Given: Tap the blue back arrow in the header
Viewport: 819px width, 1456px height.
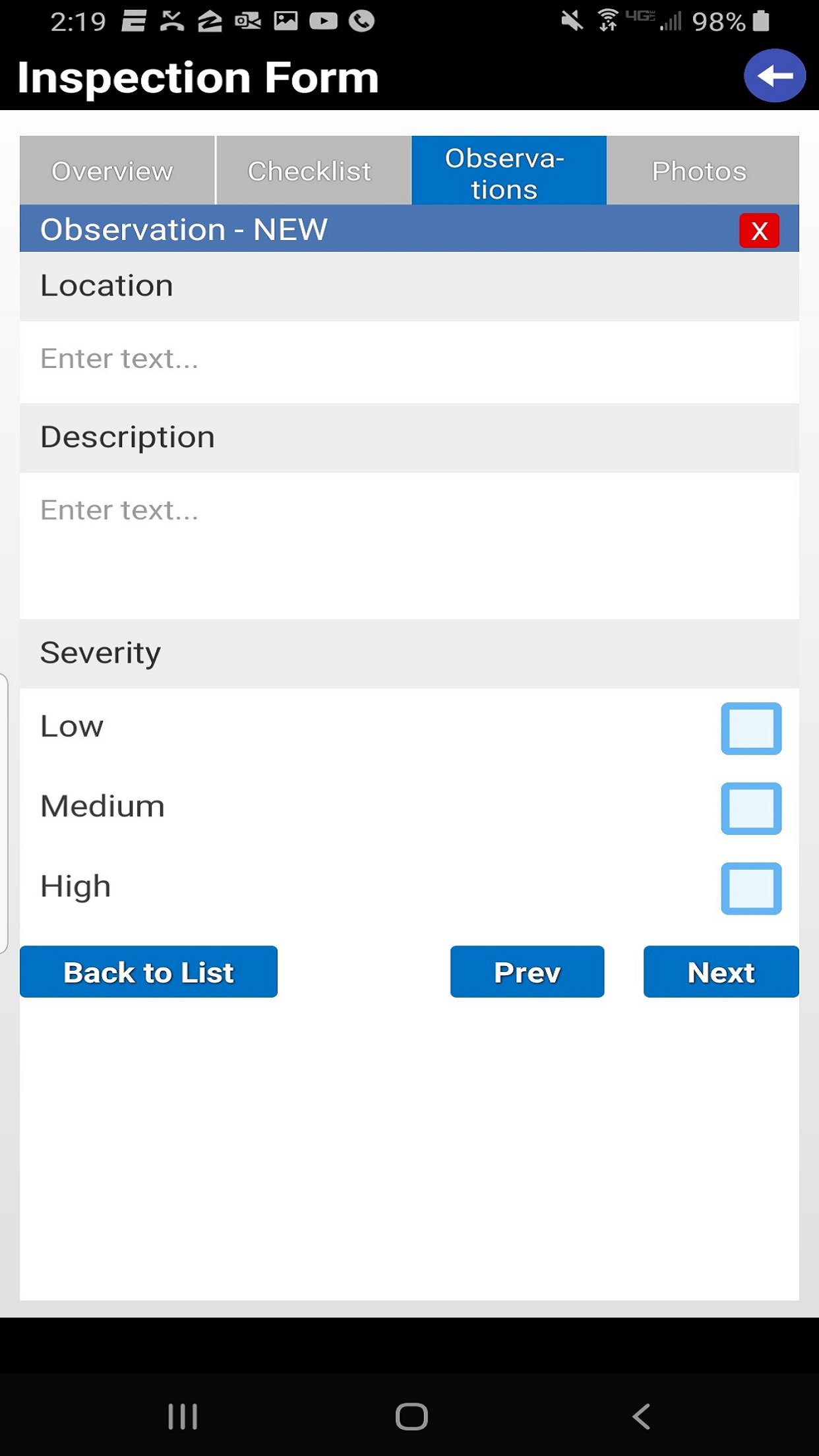Looking at the screenshot, I should pos(776,76).
